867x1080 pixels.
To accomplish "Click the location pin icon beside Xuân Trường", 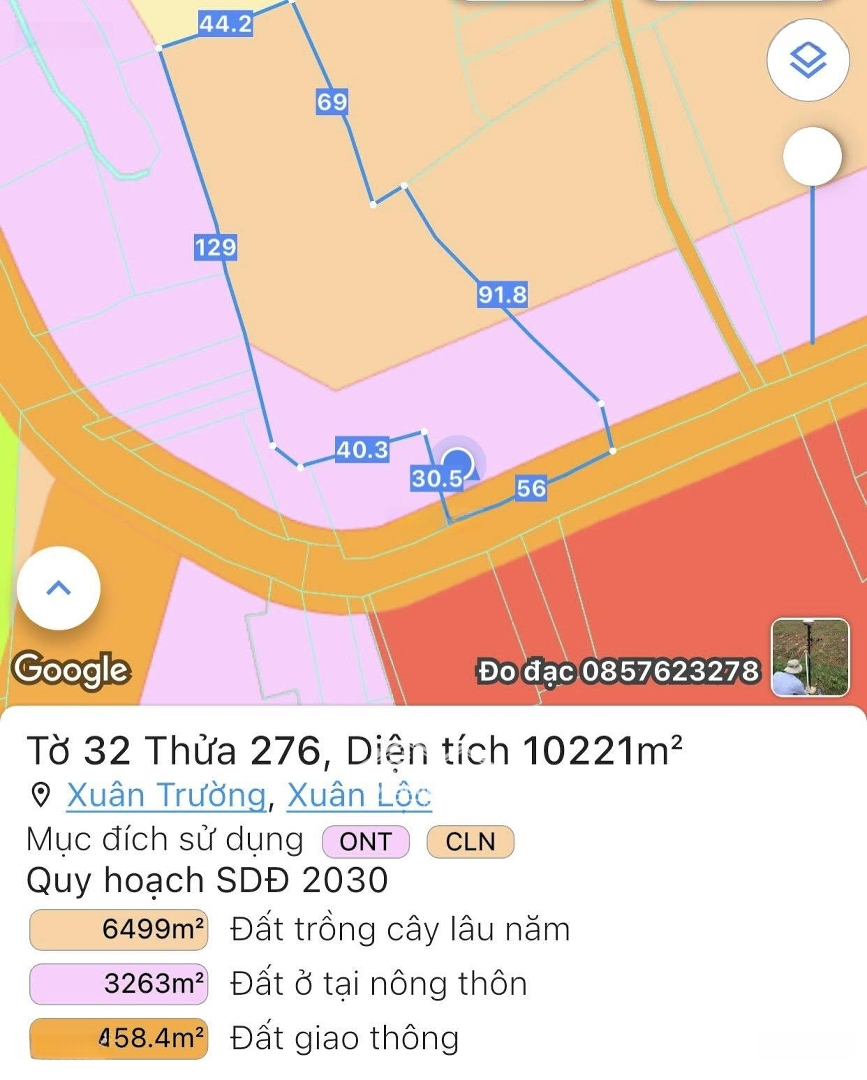I will [x=39, y=796].
